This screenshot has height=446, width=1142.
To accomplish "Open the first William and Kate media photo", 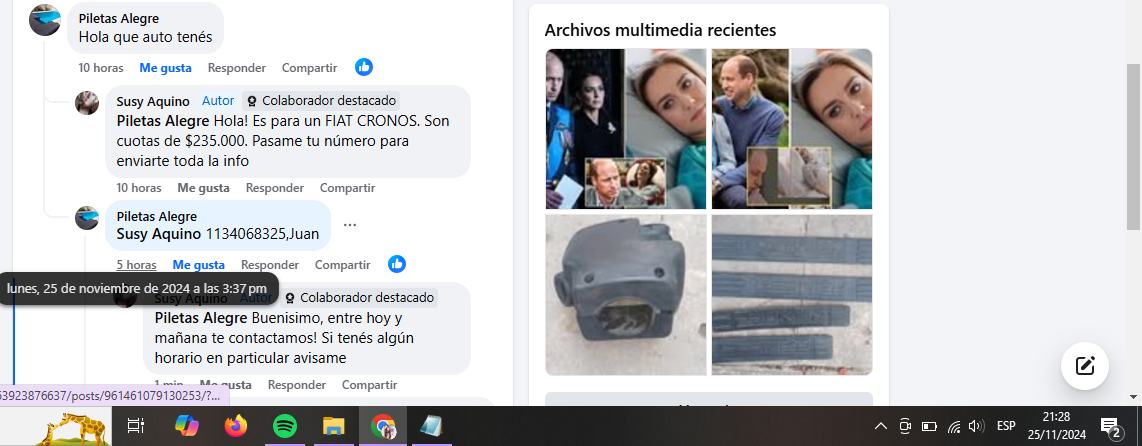I will point(625,129).
